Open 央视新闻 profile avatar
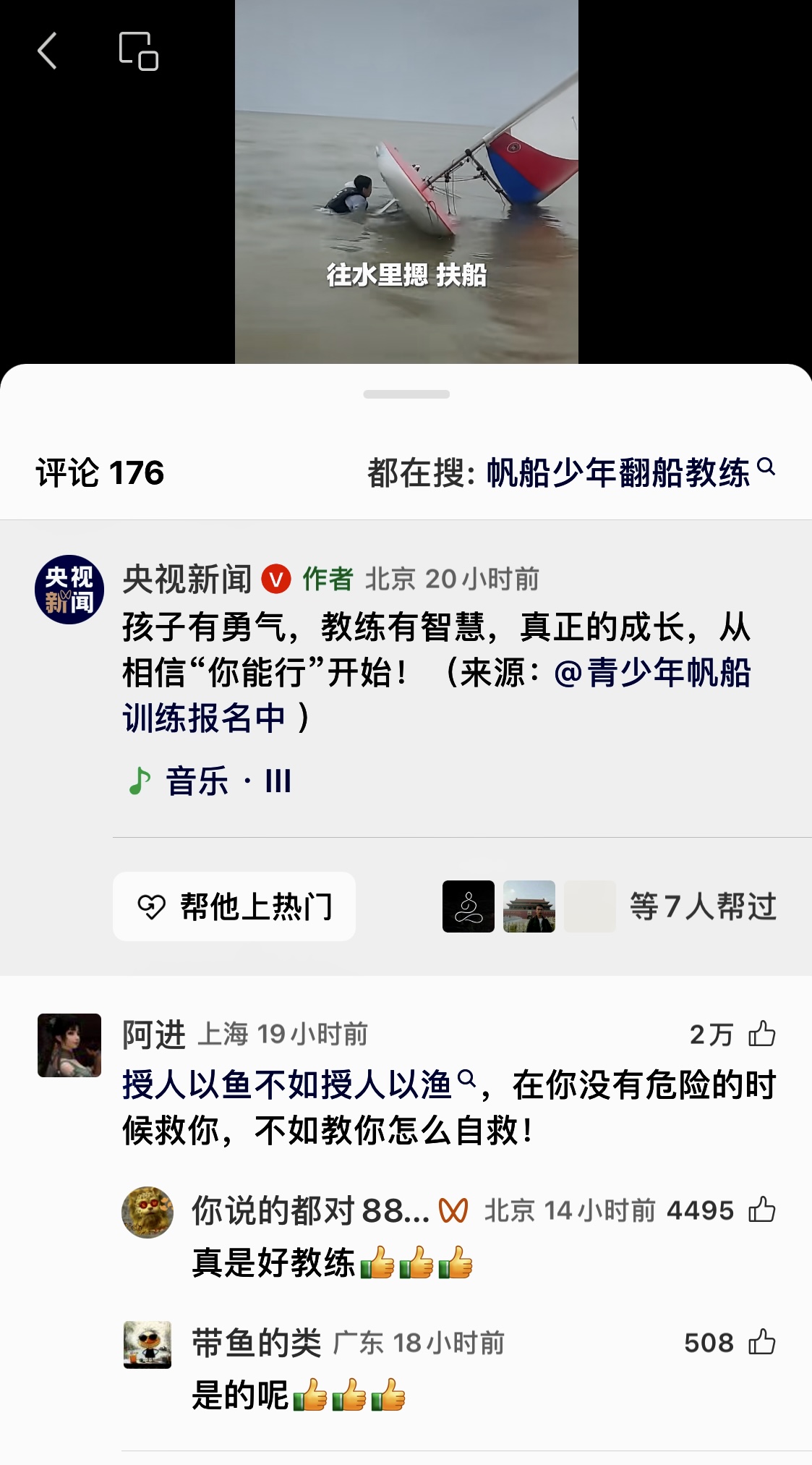812x1465 pixels. (x=69, y=590)
